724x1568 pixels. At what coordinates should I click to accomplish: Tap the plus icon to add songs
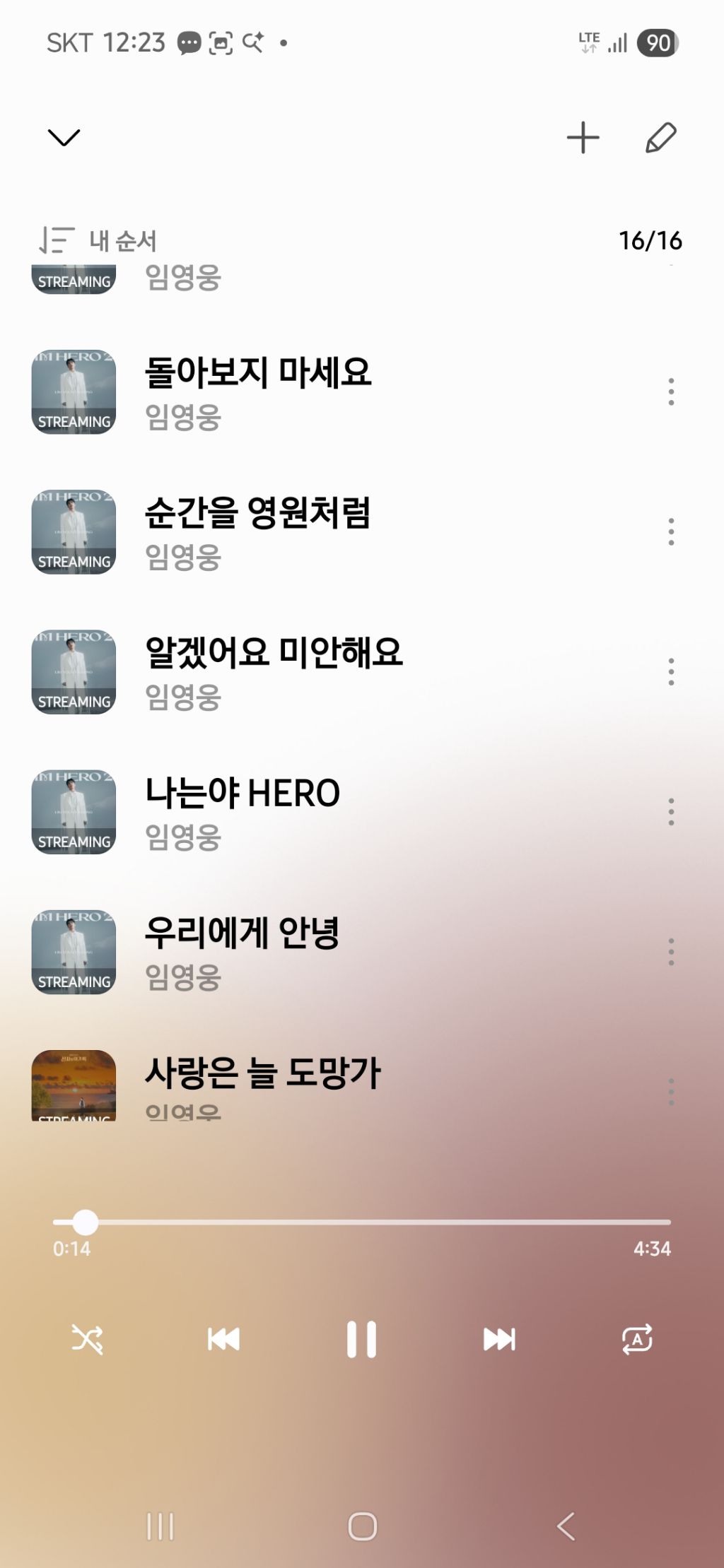tap(583, 137)
